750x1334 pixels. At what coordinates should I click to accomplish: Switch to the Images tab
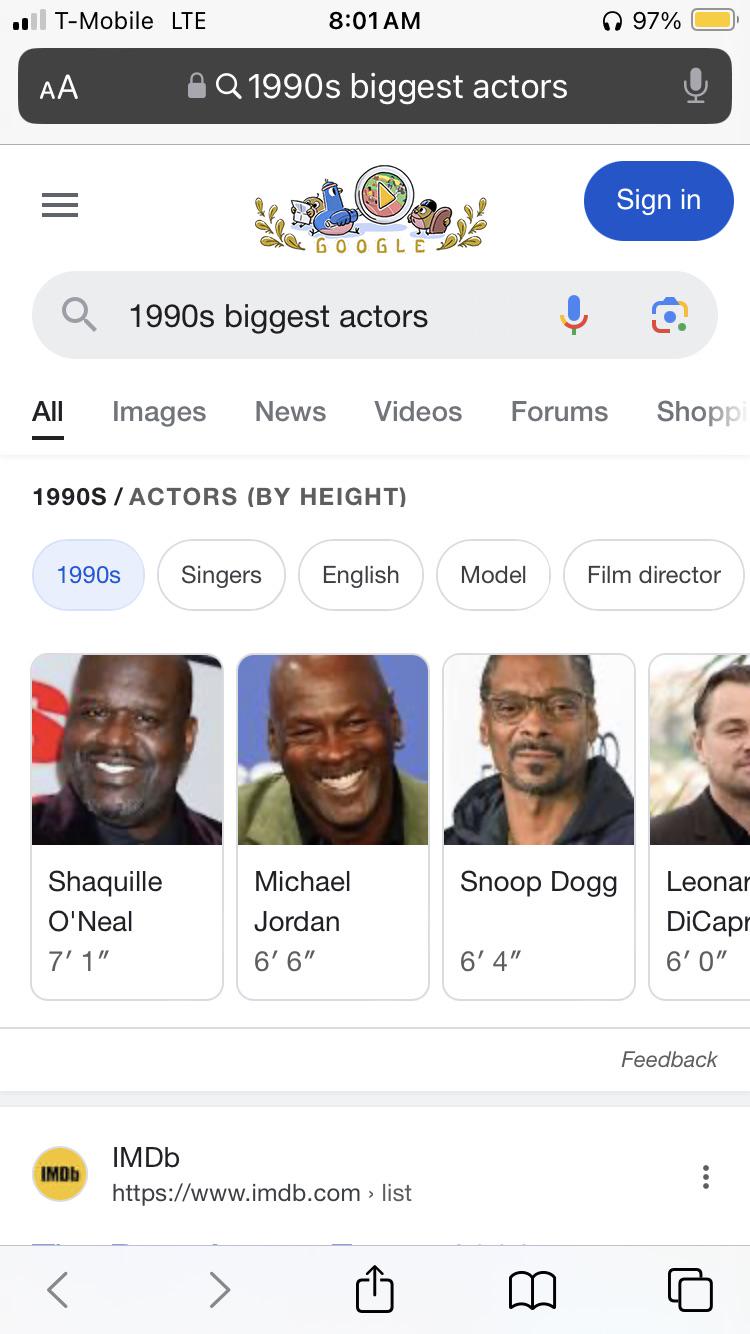(159, 411)
